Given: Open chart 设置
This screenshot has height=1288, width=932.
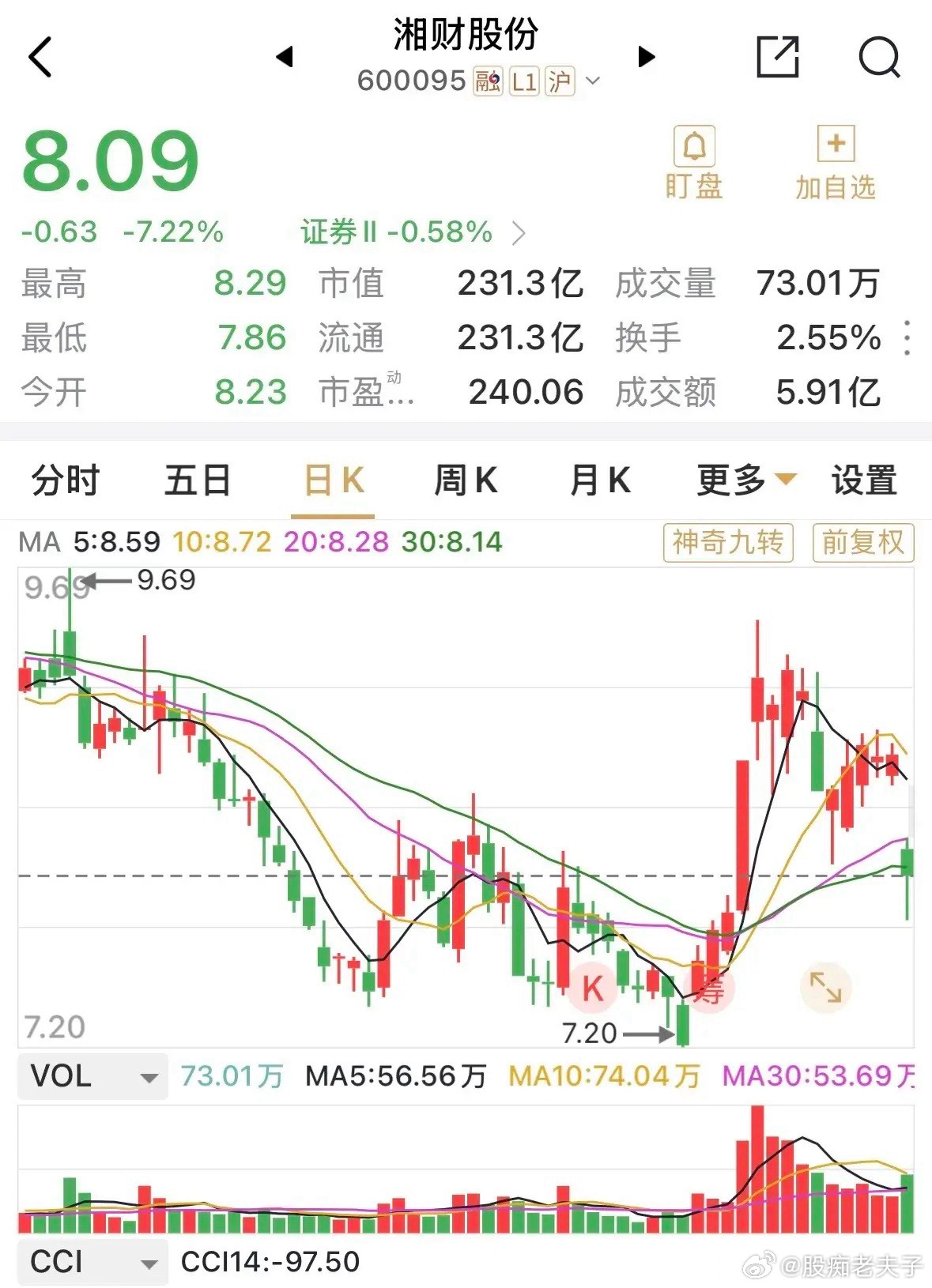Looking at the screenshot, I should (x=864, y=480).
